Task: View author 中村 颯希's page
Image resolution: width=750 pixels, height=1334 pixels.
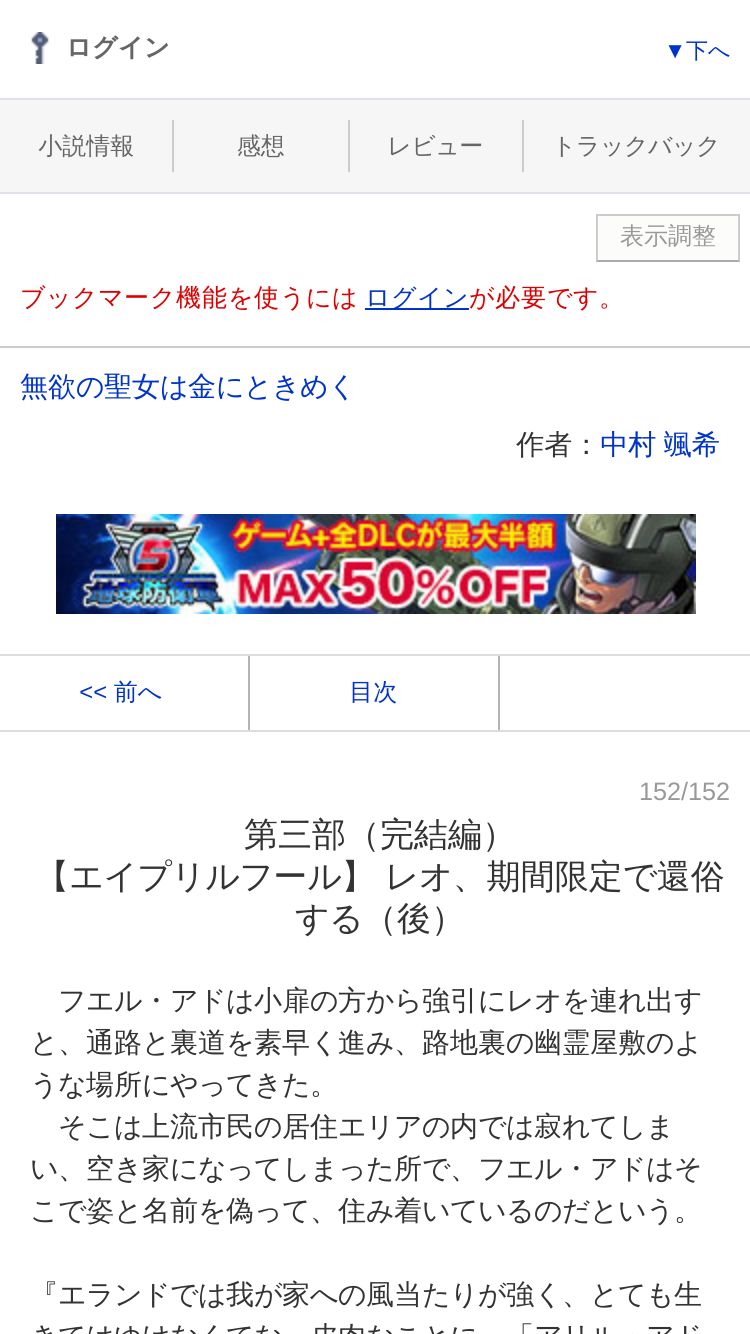Action: [x=659, y=445]
